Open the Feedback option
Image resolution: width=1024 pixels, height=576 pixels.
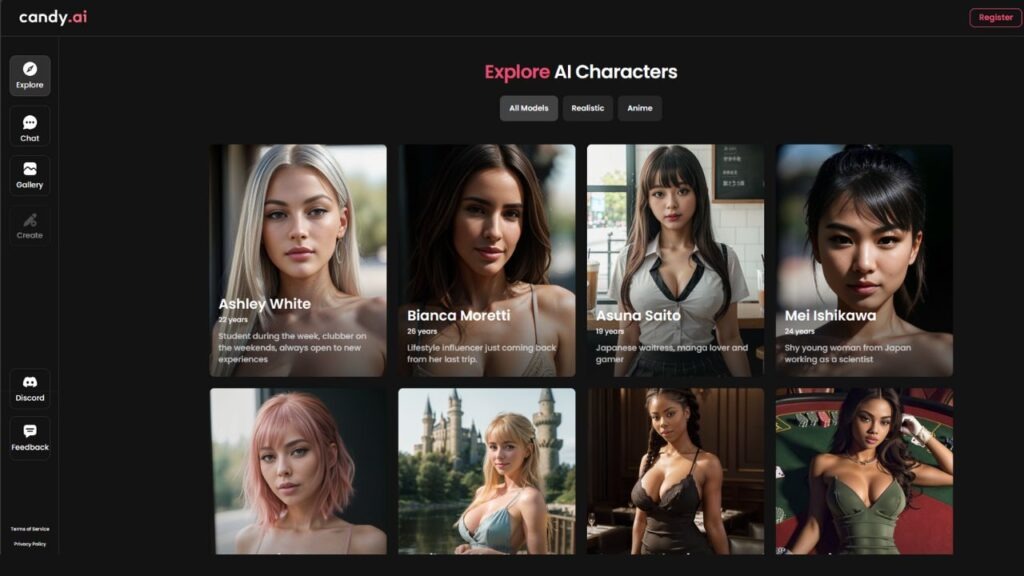click(30, 437)
